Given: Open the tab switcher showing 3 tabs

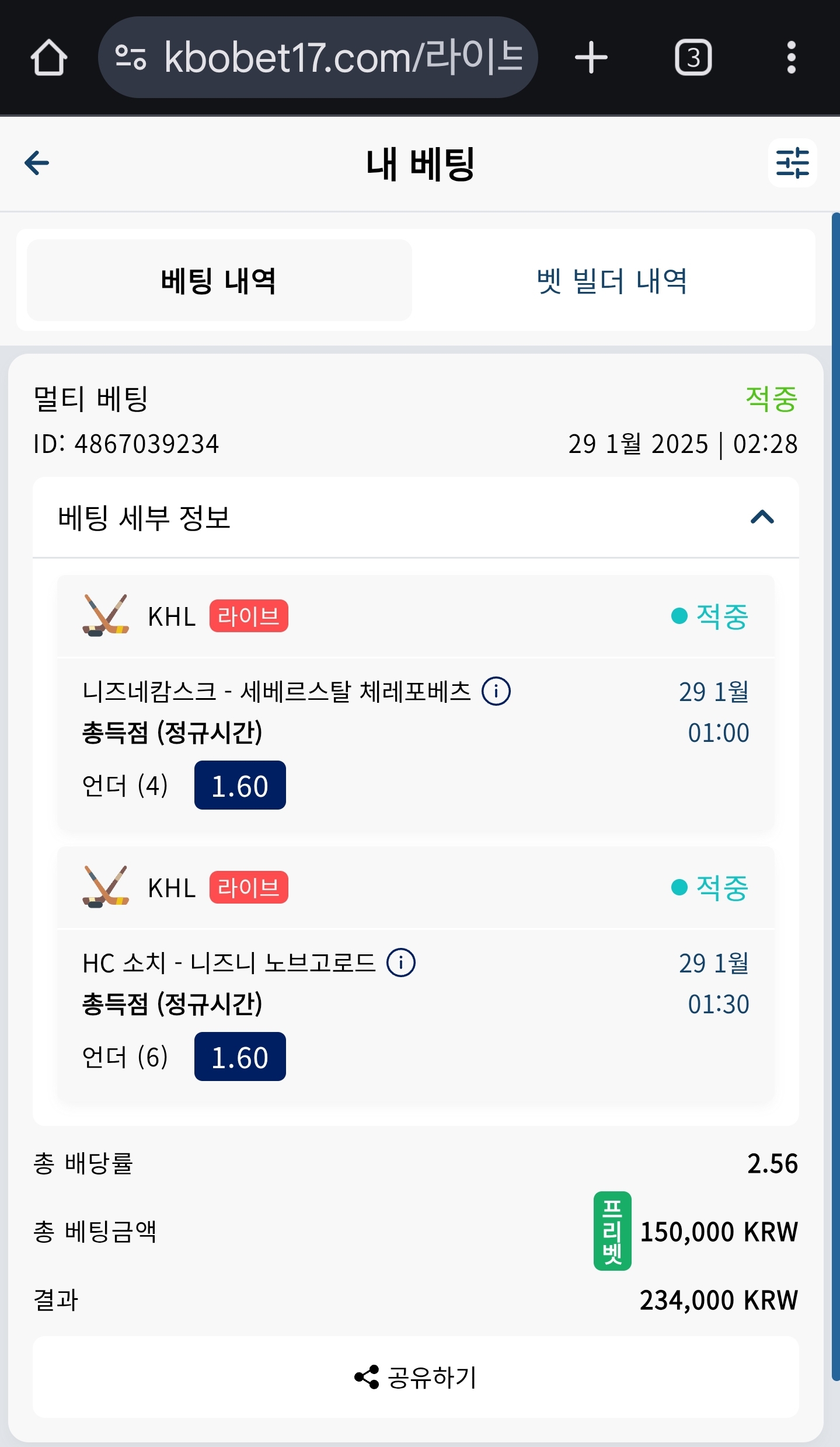Looking at the screenshot, I should pyautogui.click(x=693, y=57).
